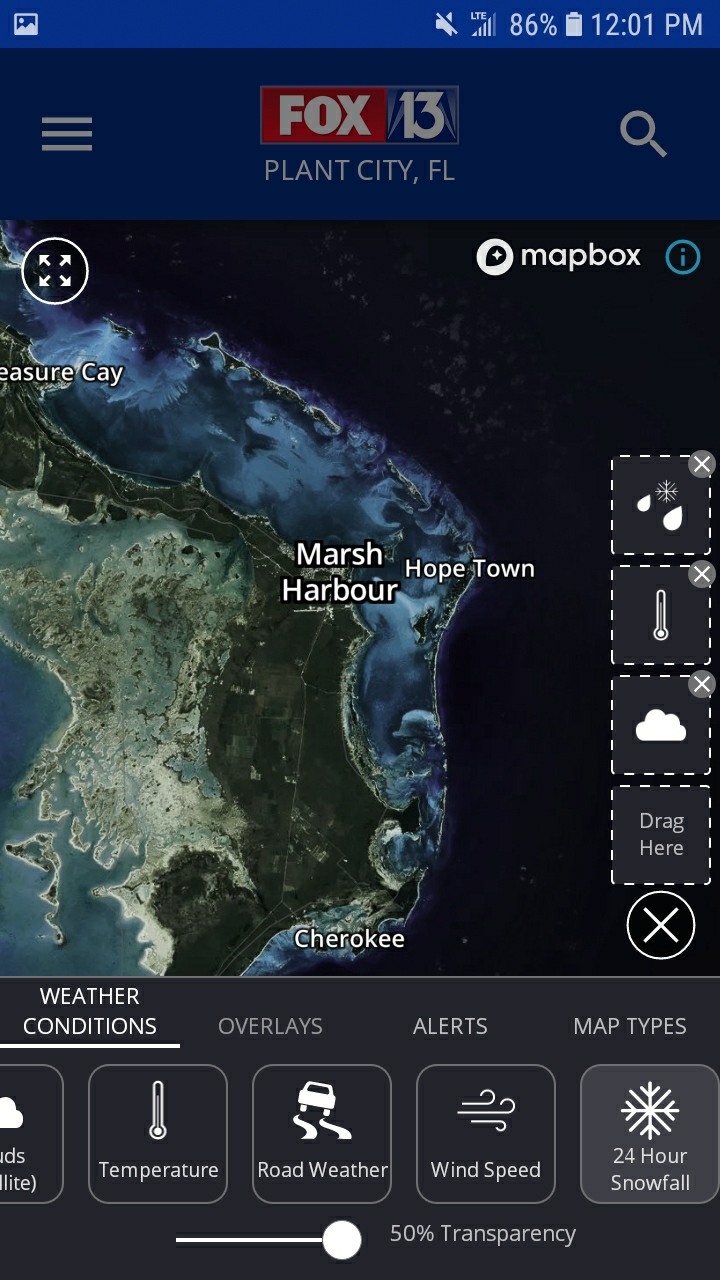Remove the temperature layer from the stack
This screenshot has width=720, height=1280.
702,574
